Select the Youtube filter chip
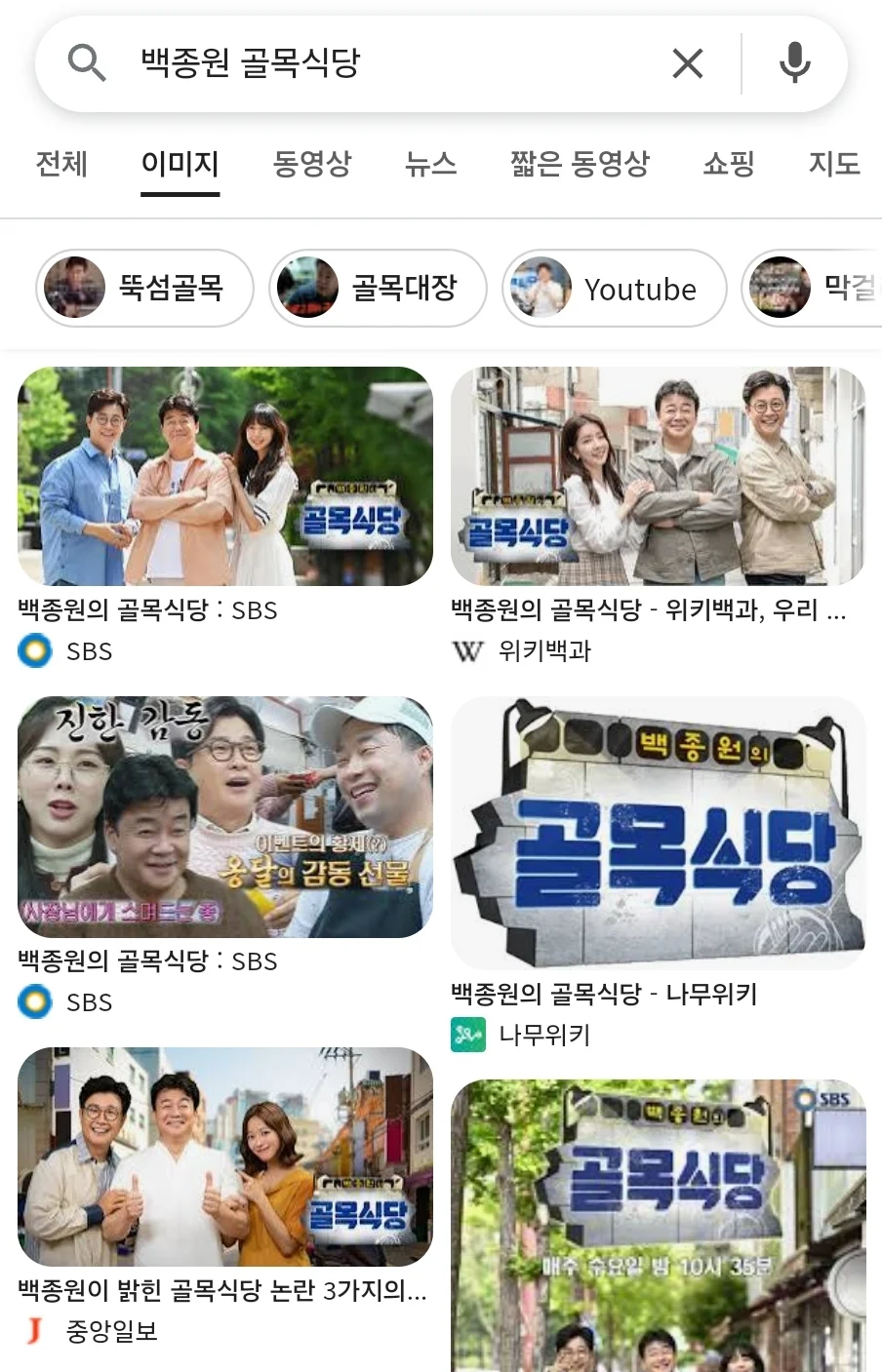The image size is (882, 1372). click(614, 288)
